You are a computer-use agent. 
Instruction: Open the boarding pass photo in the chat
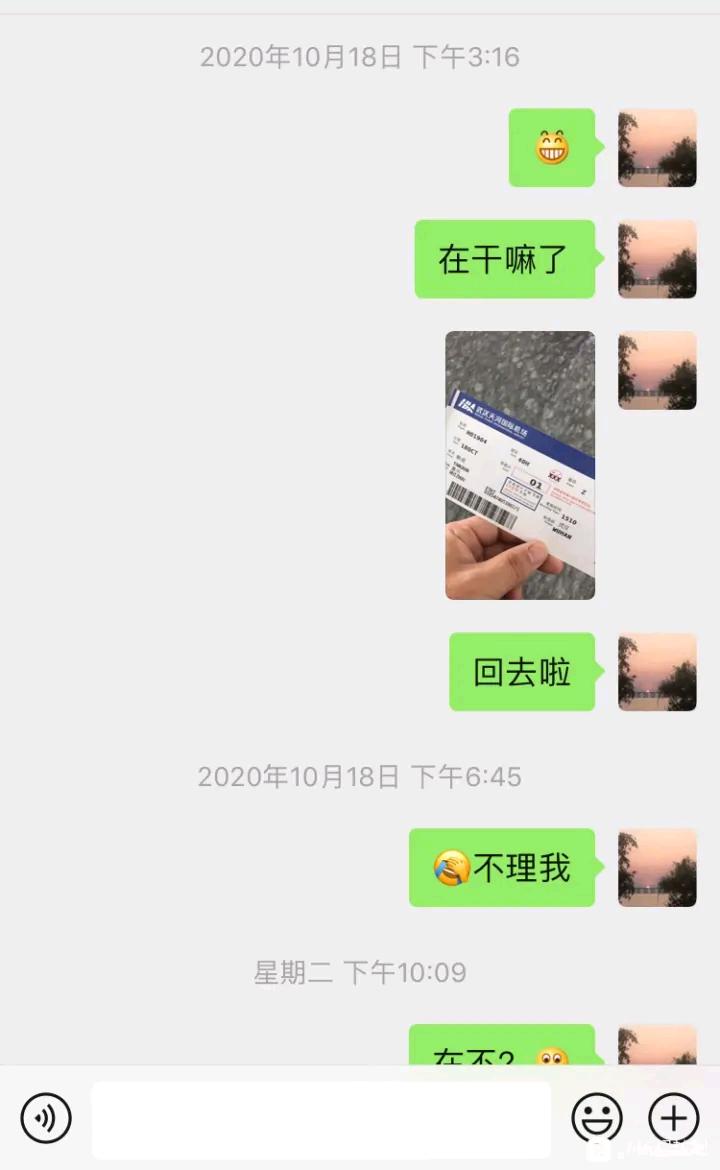pyautogui.click(x=520, y=465)
